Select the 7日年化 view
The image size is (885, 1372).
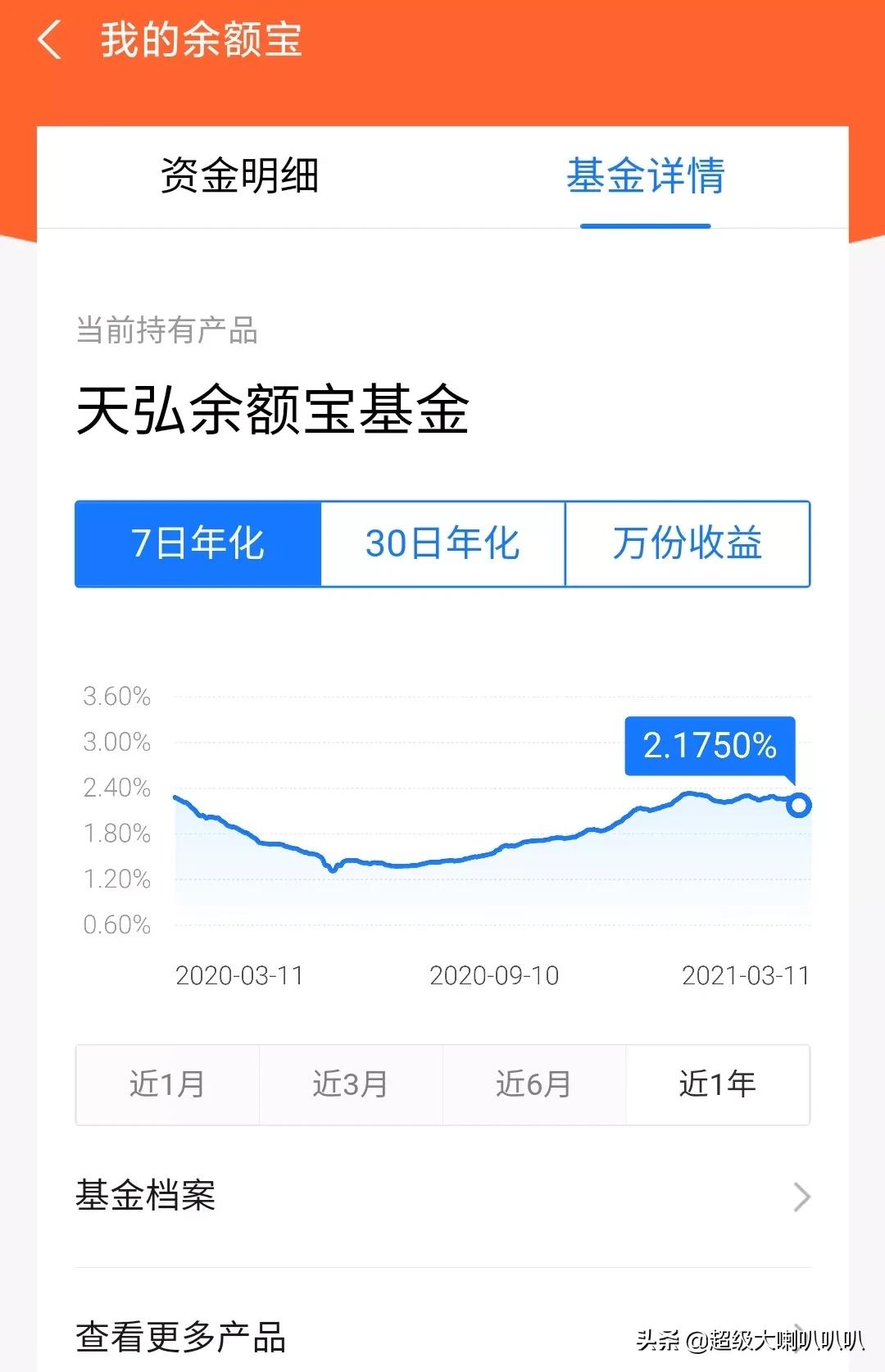[197, 543]
